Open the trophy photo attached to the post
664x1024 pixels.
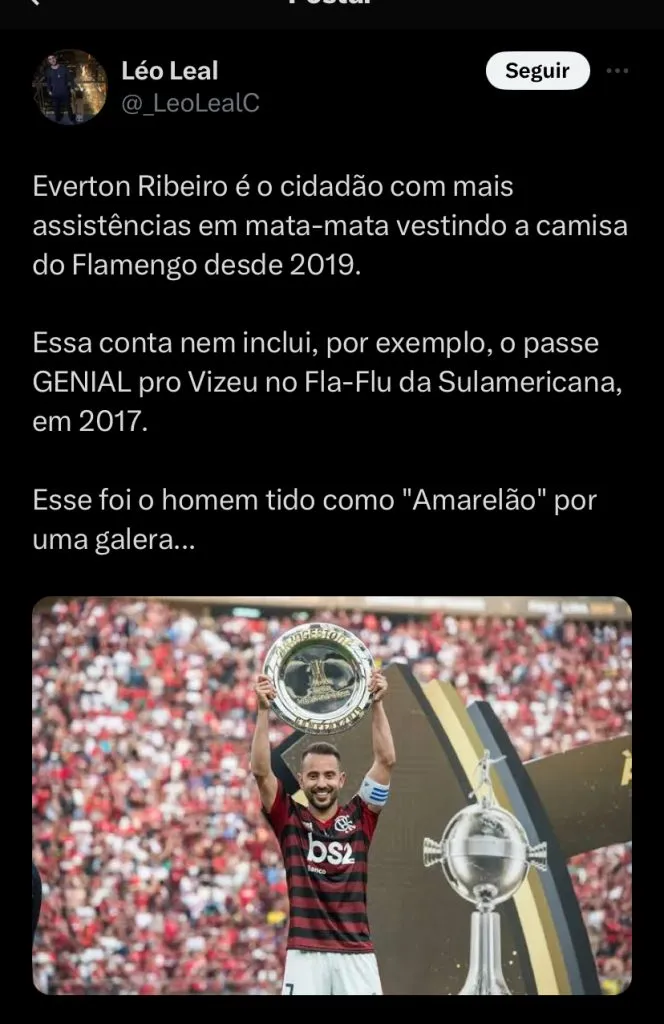tap(332, 795)
